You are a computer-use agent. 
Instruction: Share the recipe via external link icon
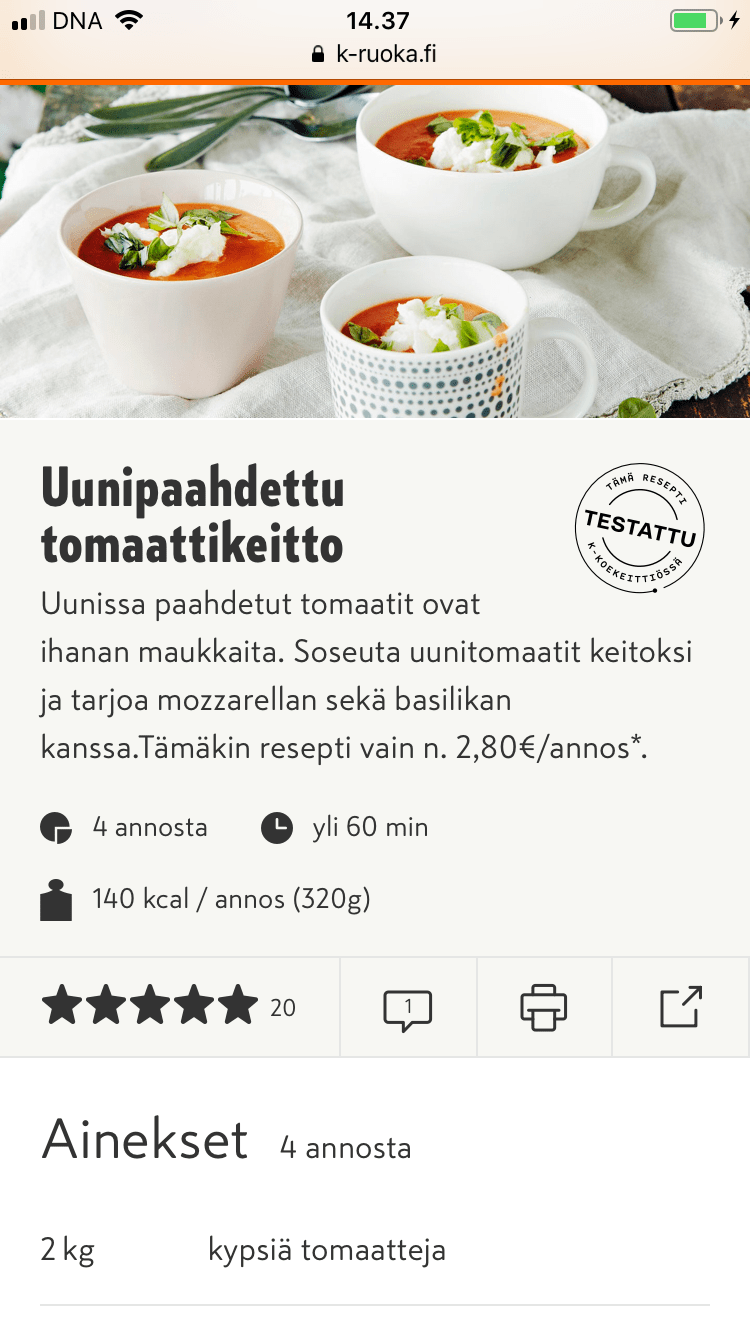681,1007
